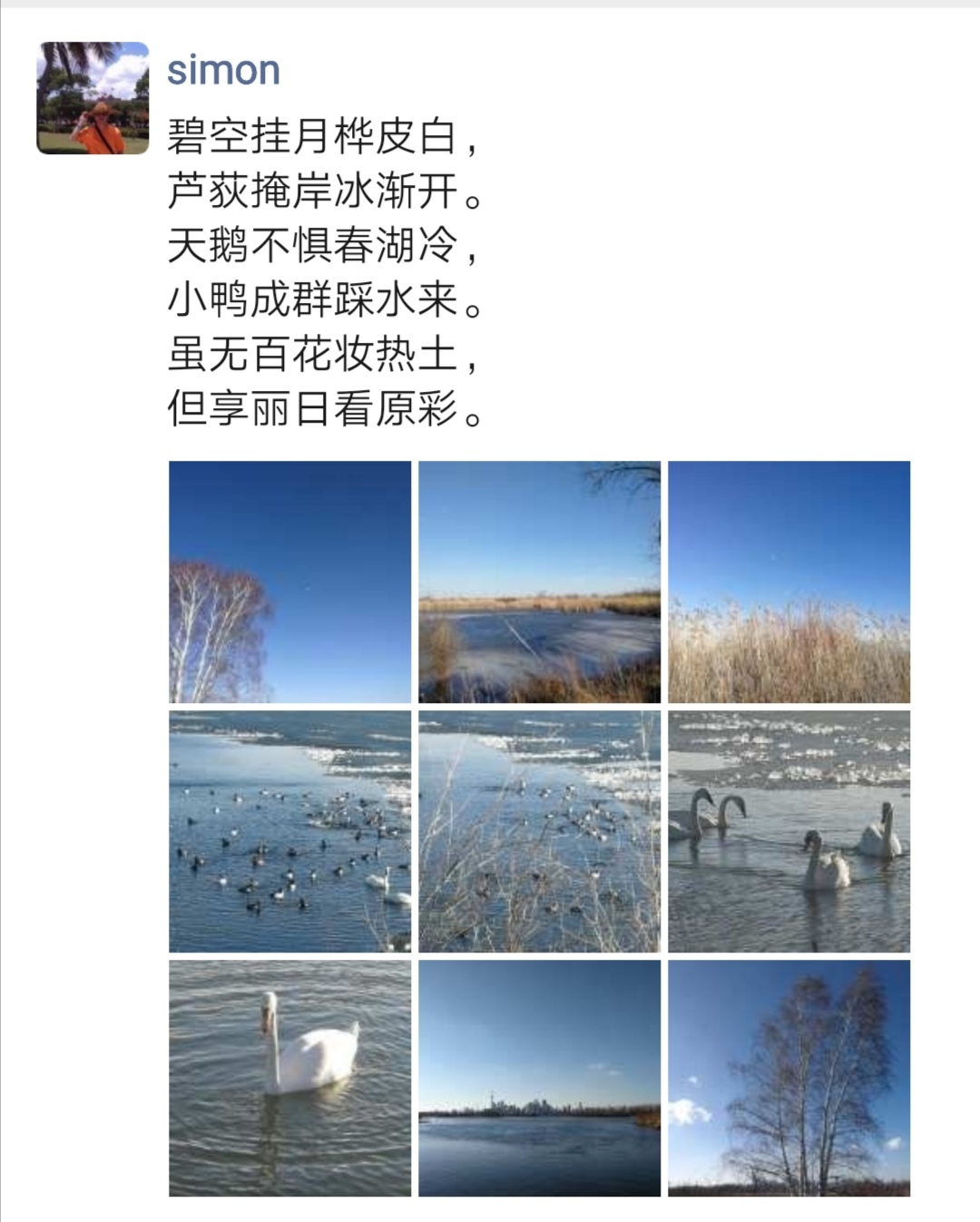This screenshot has width=980, height=1222.
Task: Open the photo of the dry reed field
Action: coord(789,582)
